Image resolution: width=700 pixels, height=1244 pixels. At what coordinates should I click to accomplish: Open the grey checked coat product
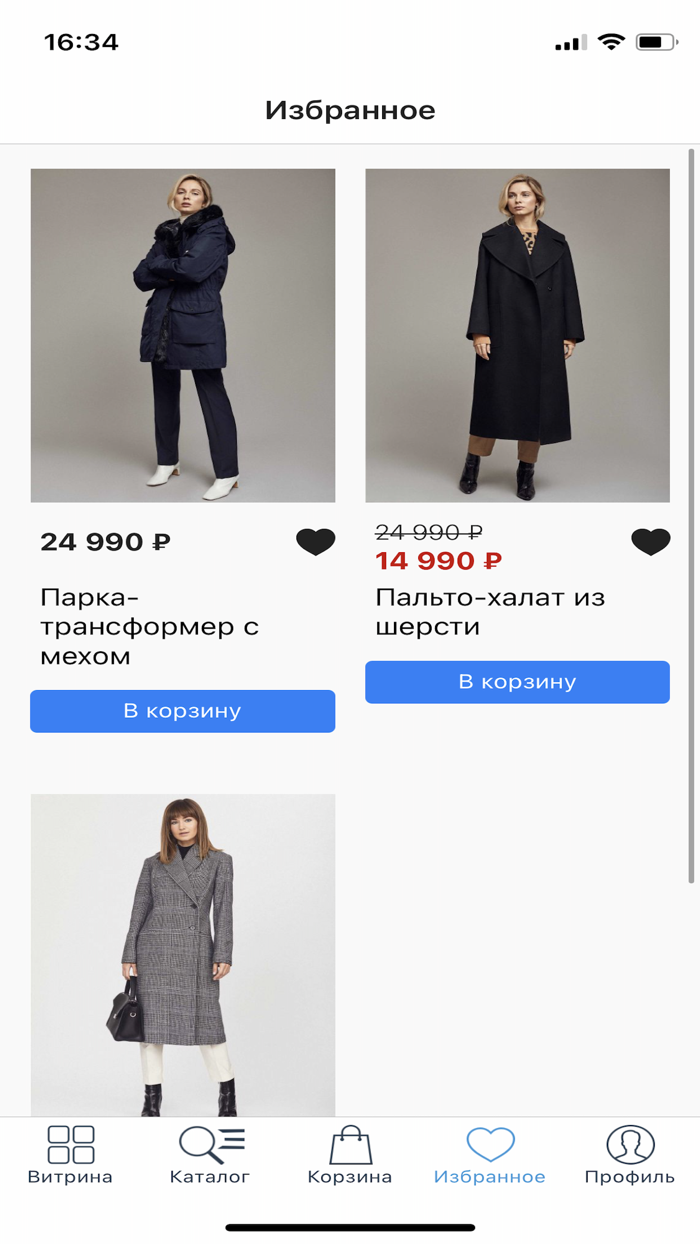click(183, 955)
